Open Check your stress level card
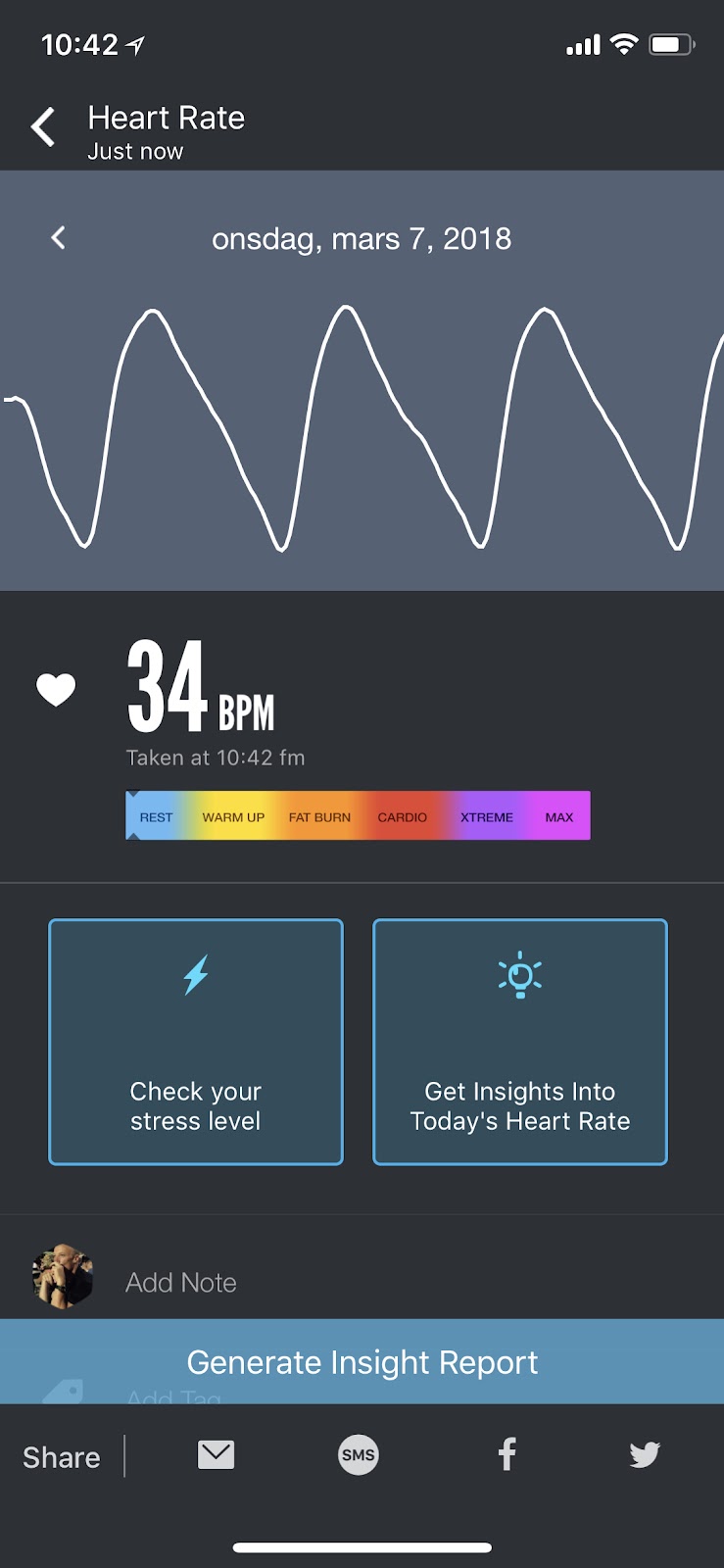The width and height of the screenshot is (724, 1568). pos(196,1042)
